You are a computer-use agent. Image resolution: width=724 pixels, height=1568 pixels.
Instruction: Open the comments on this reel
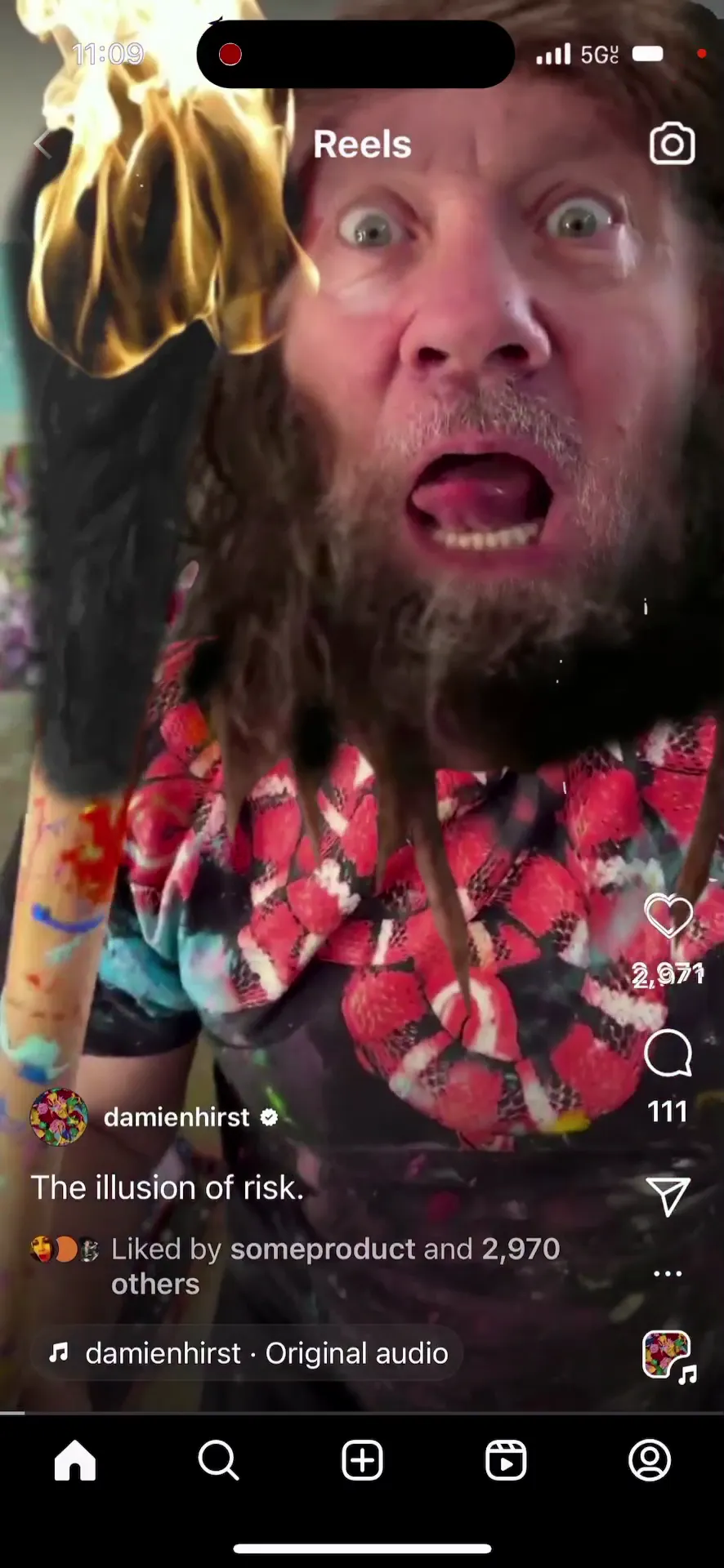668,1053
